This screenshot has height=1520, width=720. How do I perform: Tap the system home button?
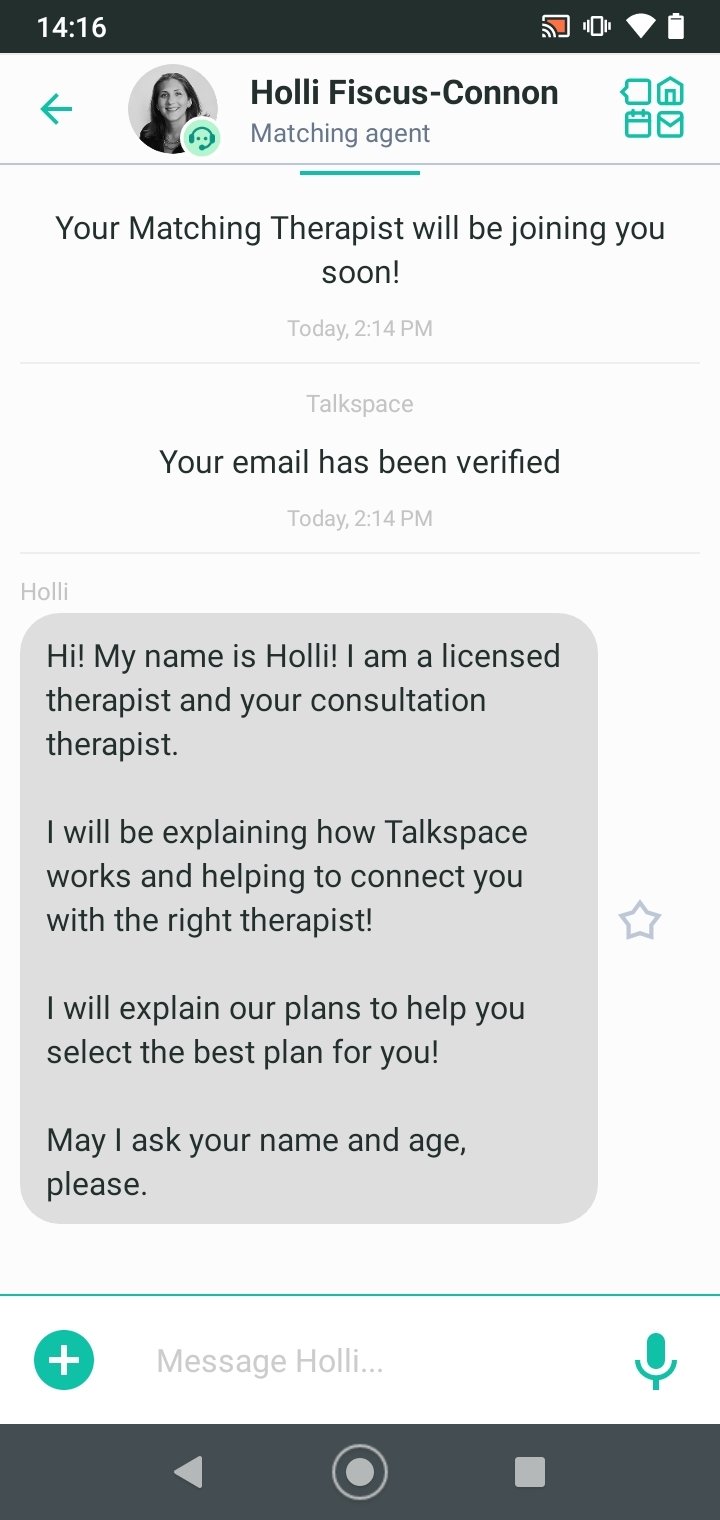360,1472
